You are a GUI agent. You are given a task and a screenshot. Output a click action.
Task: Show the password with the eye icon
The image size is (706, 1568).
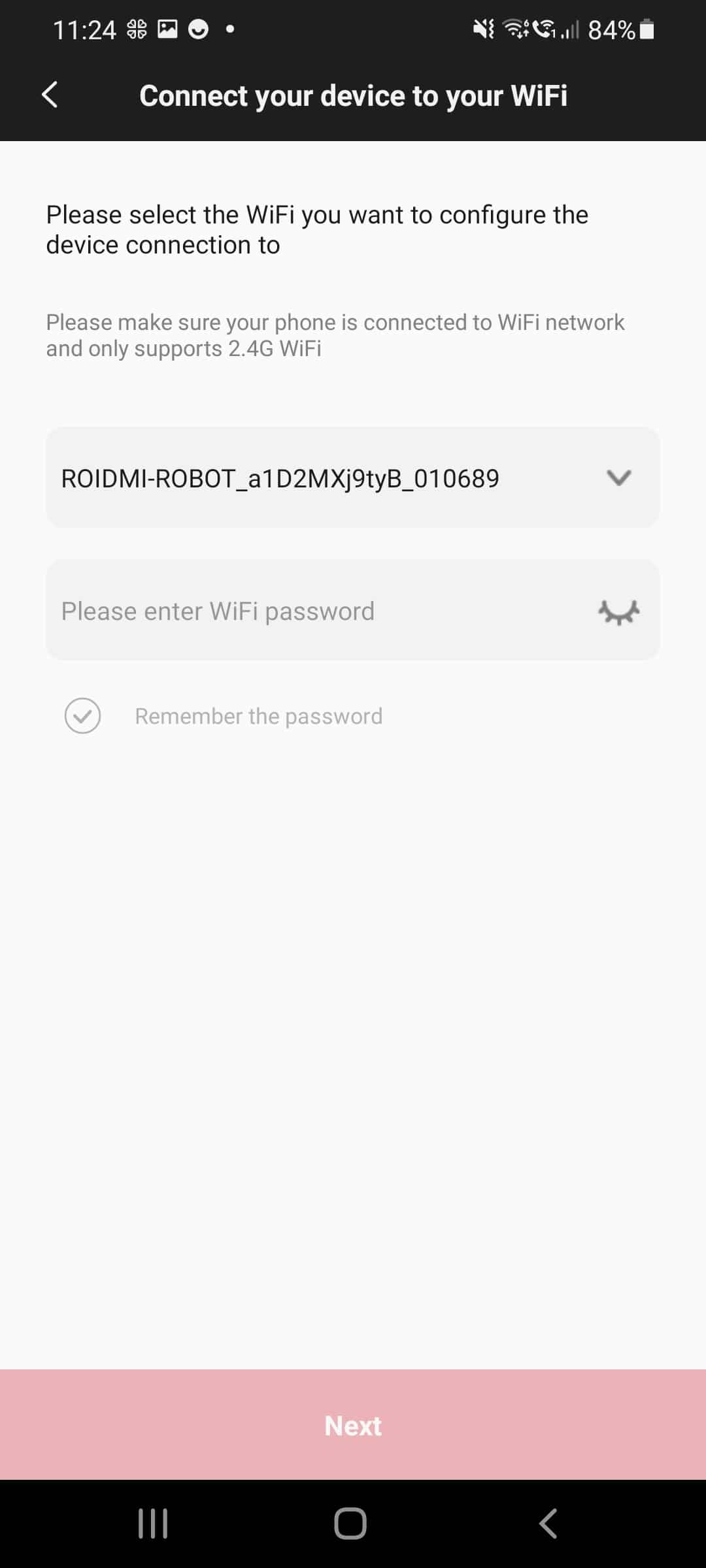[x=618, y=612]
